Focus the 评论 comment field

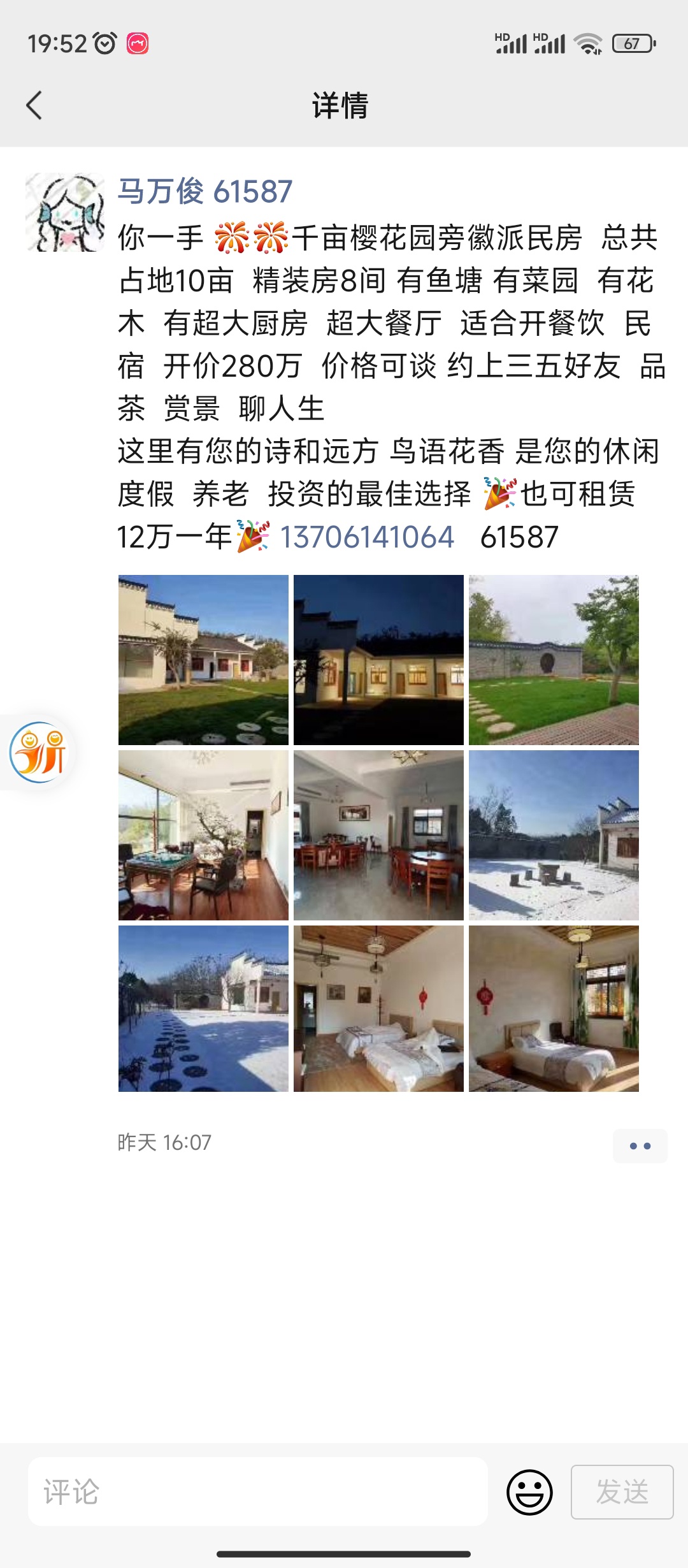click(x=258, y=1492)
